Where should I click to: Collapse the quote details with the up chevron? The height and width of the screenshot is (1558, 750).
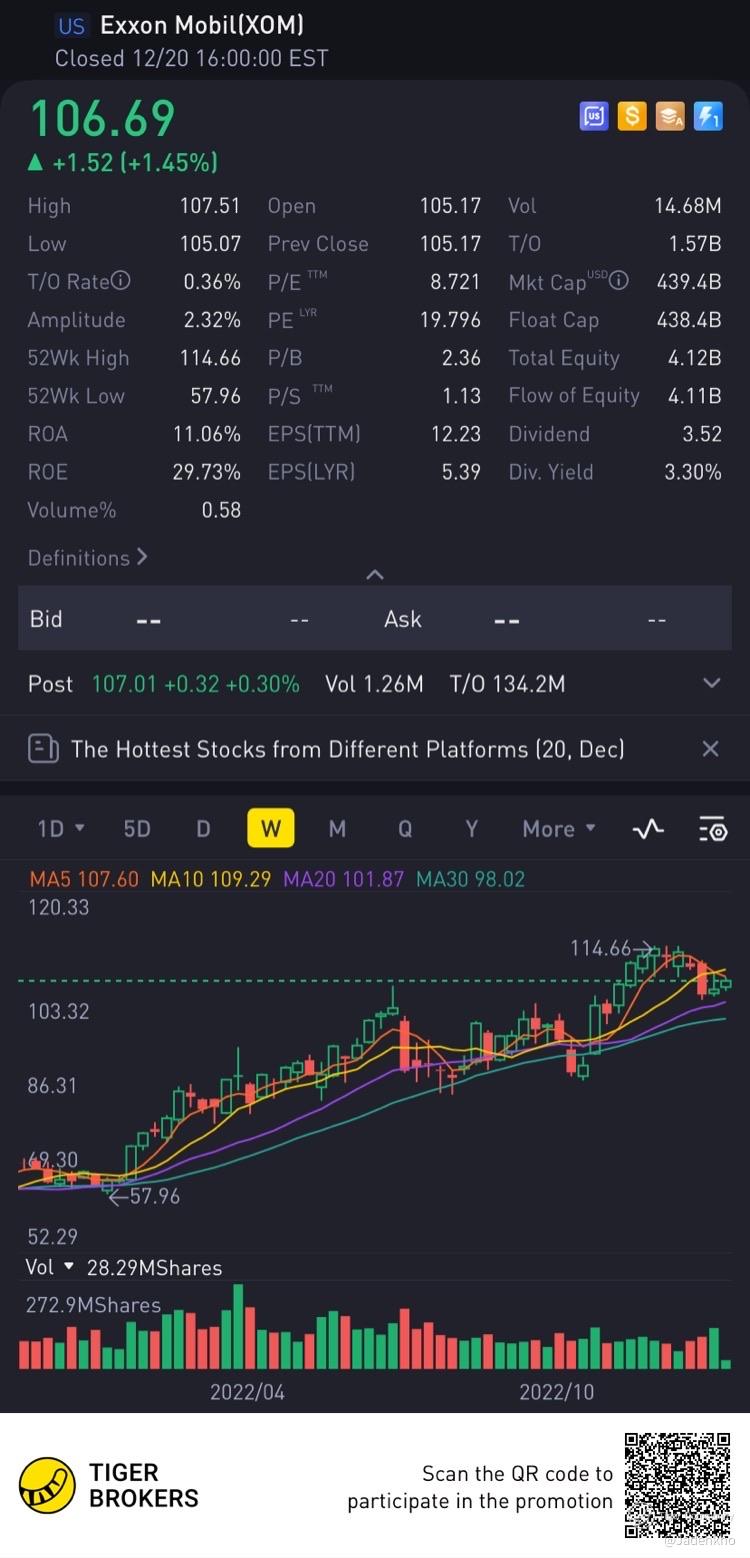point(375,574)
